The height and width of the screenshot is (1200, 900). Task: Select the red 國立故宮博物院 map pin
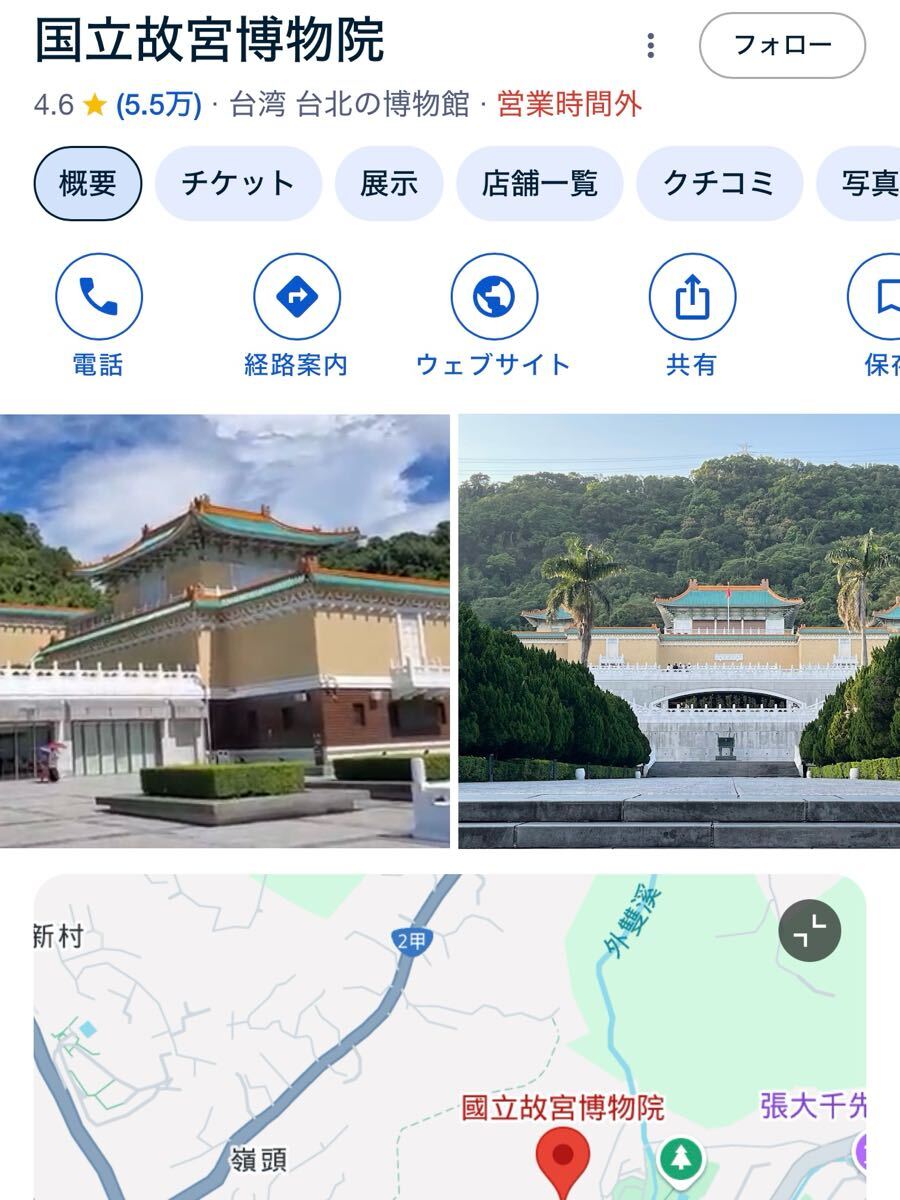(x=563, y=1160)
